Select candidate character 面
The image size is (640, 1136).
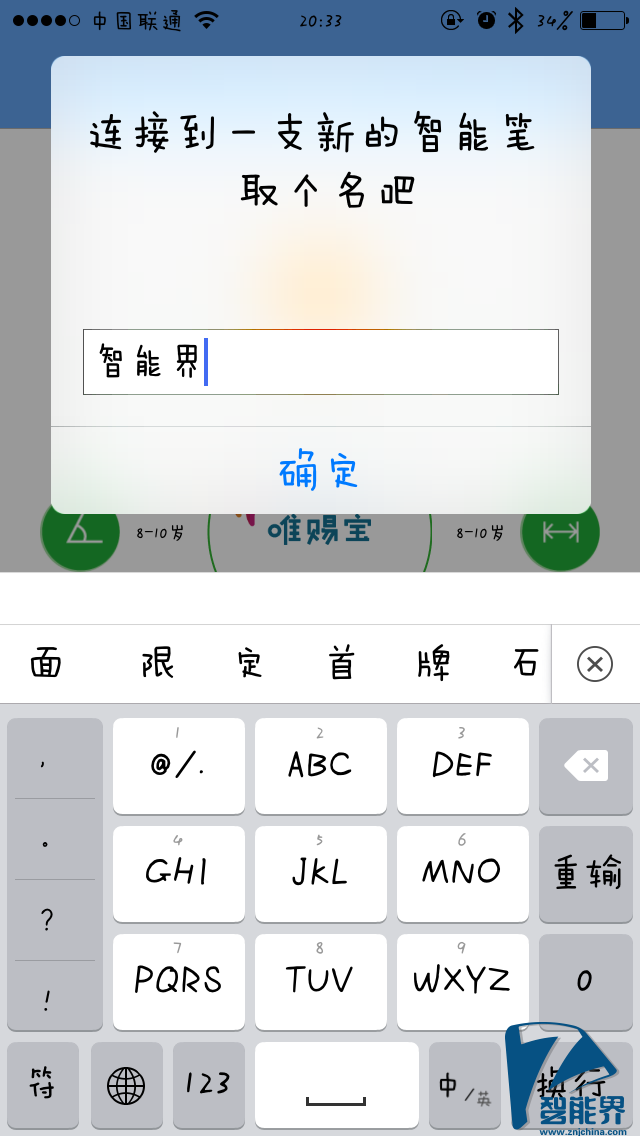(46, 663)
